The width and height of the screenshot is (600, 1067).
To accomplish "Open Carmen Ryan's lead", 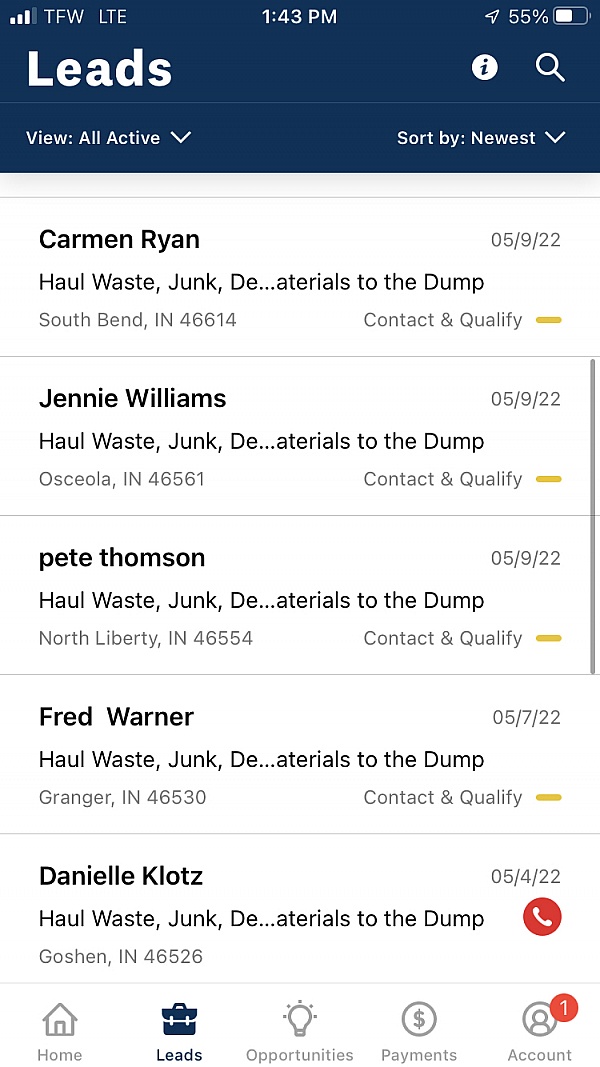I will (x=299, y=278).
